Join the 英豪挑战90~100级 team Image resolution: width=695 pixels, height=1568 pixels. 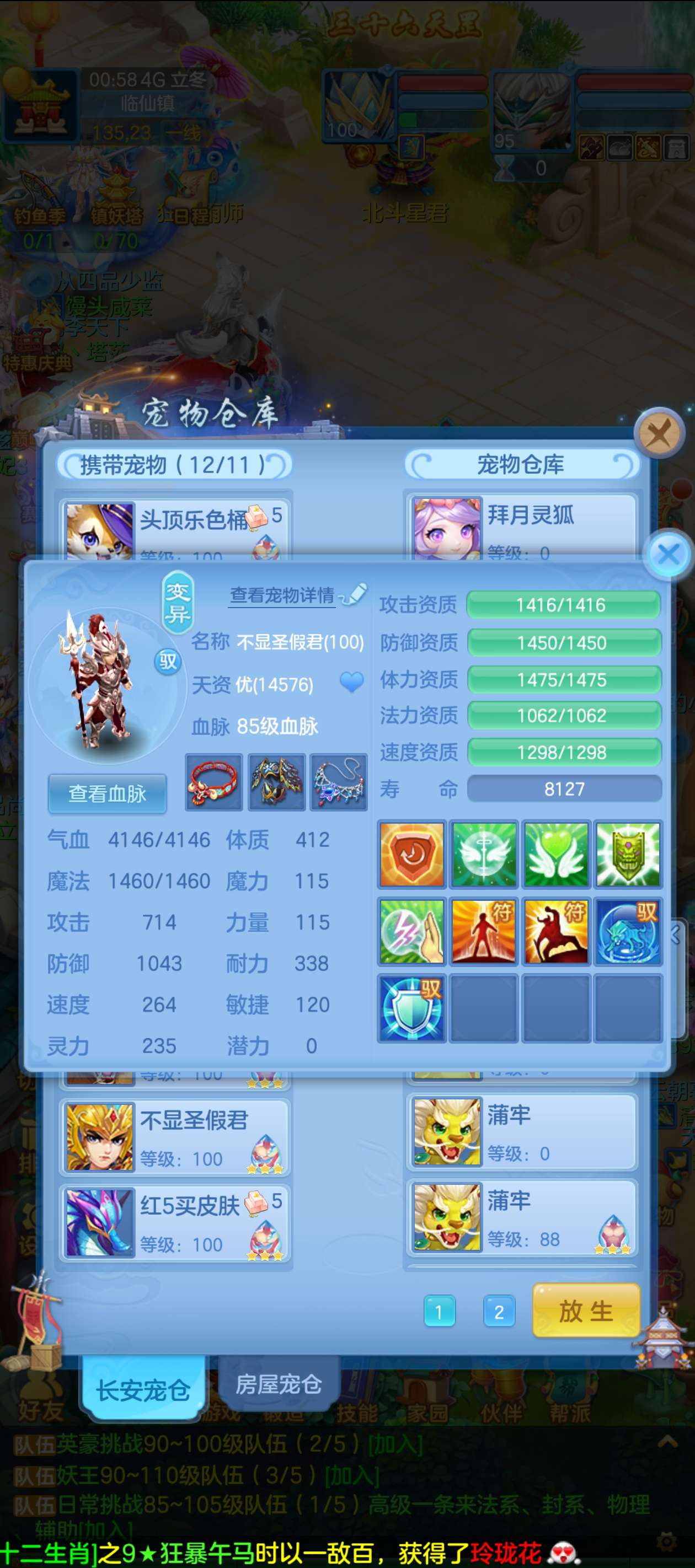click(x=395, y=1445)
